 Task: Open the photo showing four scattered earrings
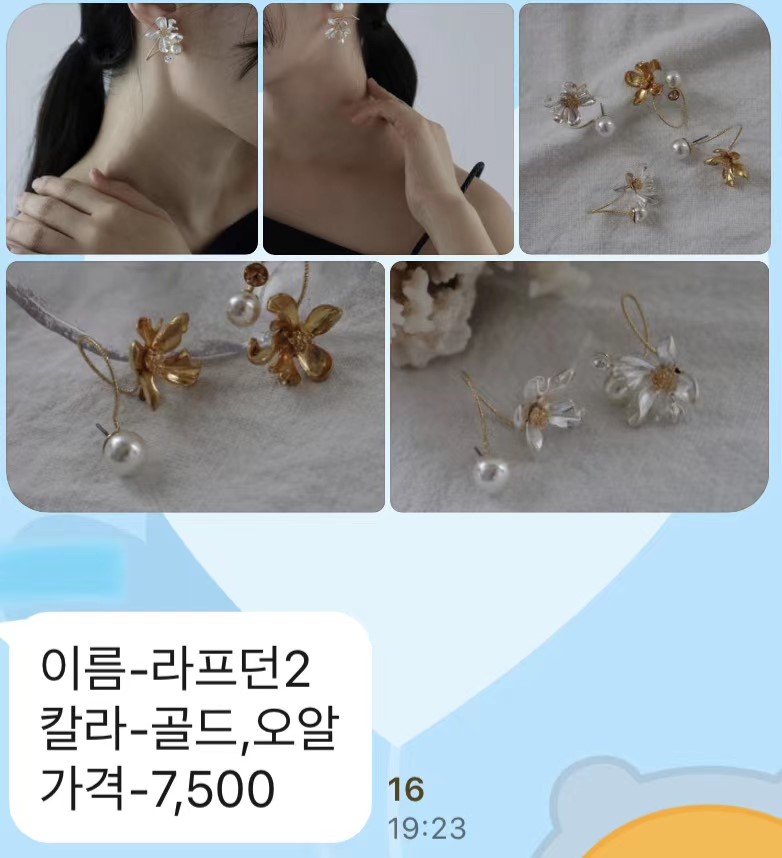[644, 128]
